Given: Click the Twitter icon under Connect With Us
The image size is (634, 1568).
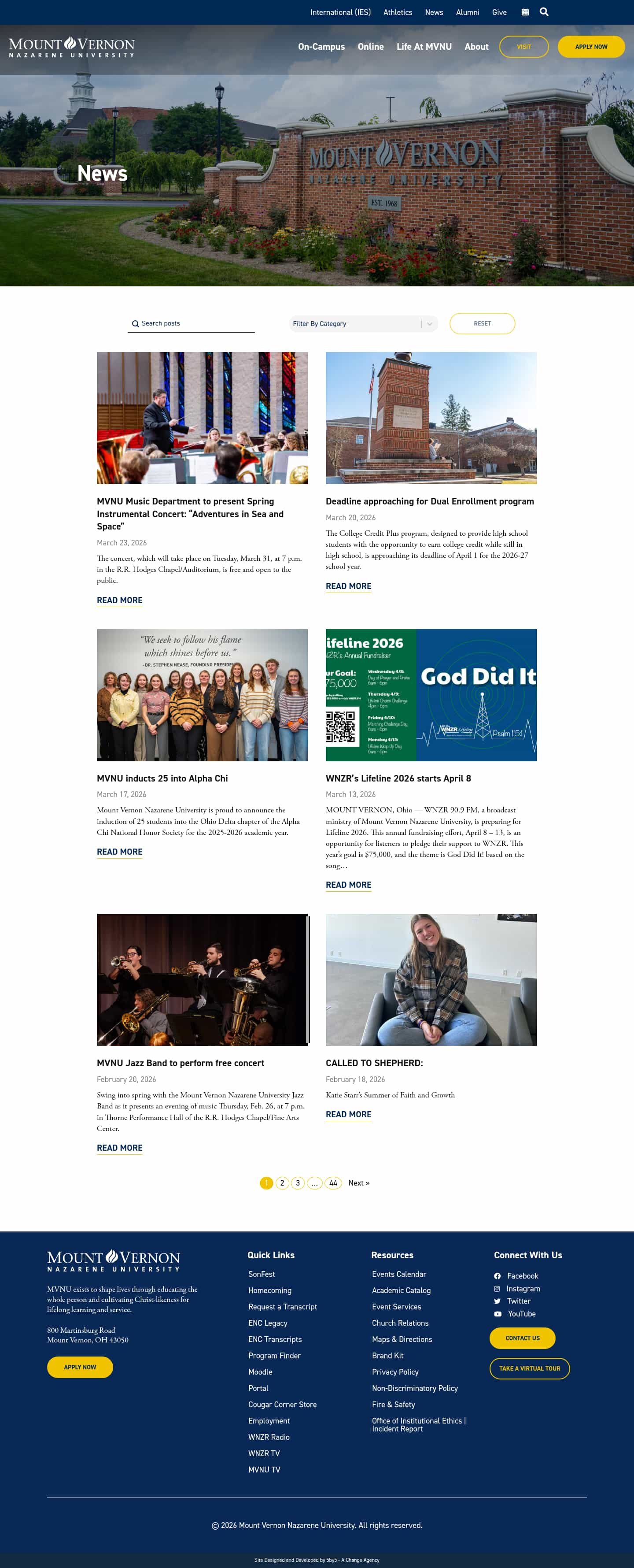Looking at the screenshot, I should (498, 1301).
